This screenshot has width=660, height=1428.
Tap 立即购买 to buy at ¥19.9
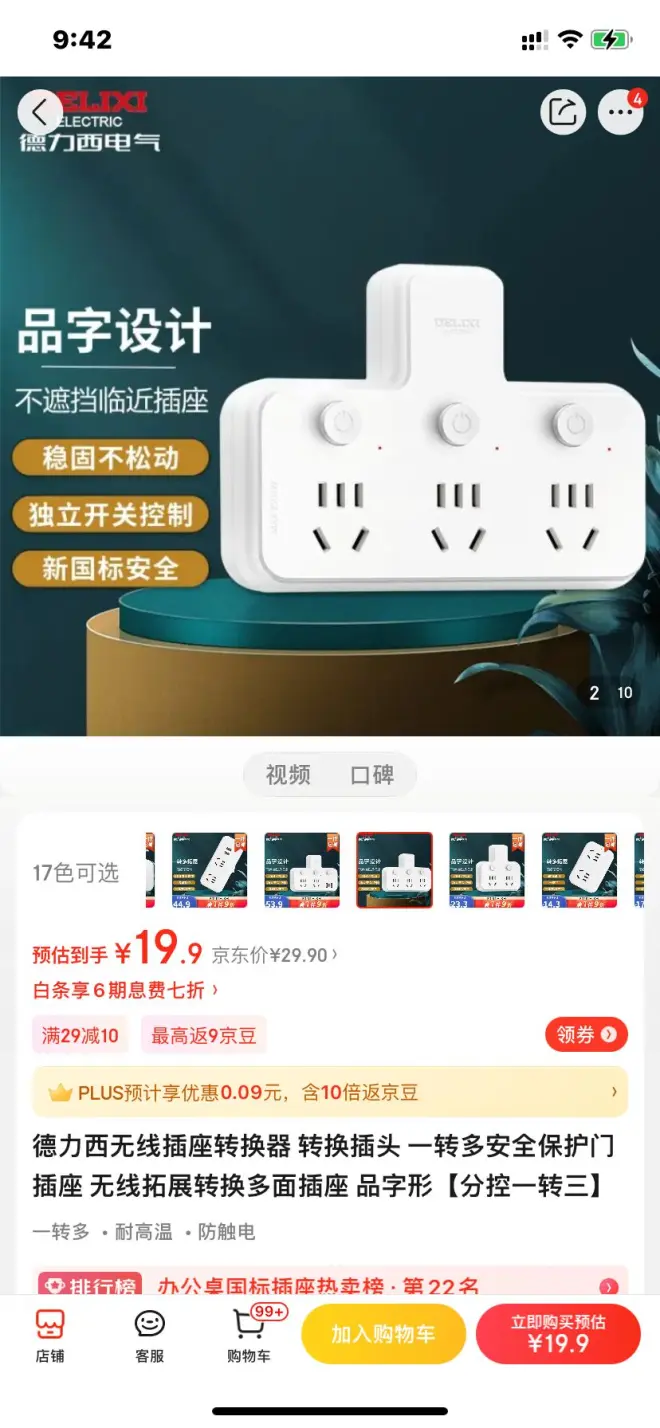click(x=558, y=1334)
